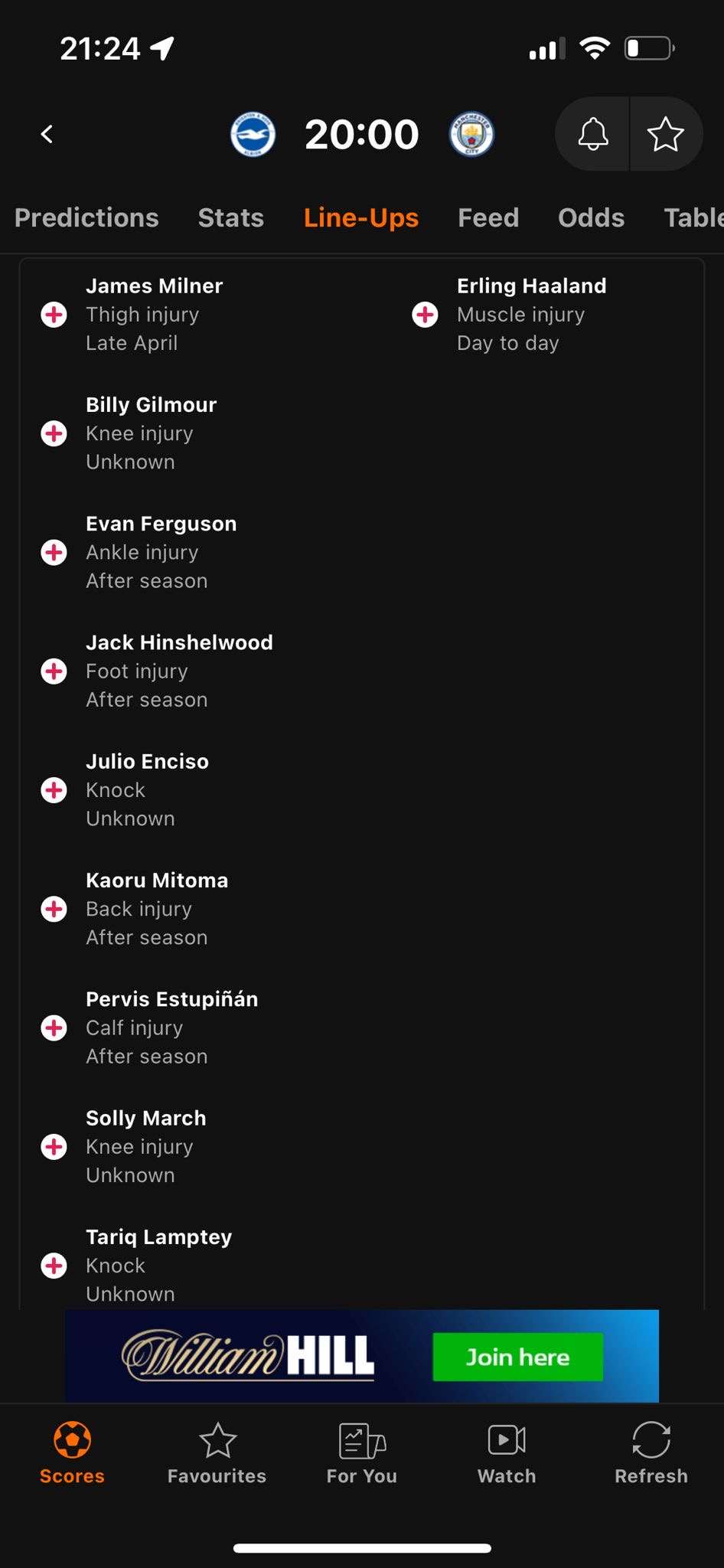Viewport: 724px width, 1568px height.
Task: Switch to the Stats tab
Action: 230,217
